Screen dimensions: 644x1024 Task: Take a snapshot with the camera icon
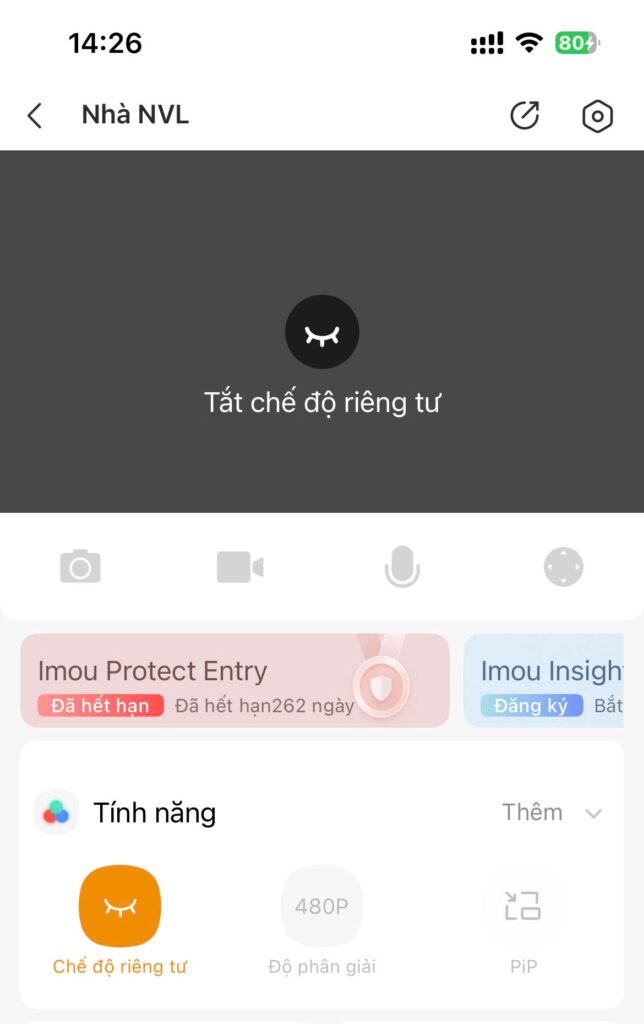click(x=80, y=568)
